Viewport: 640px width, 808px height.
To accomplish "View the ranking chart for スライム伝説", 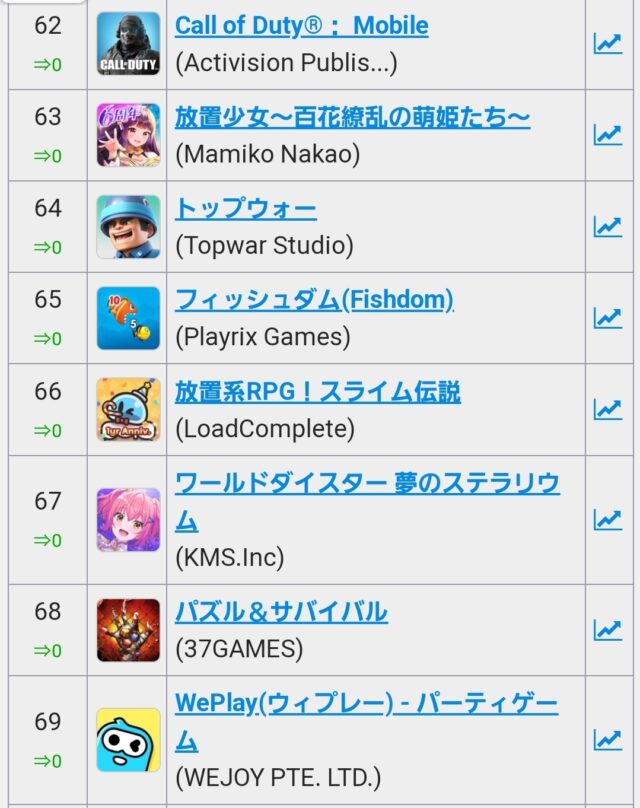I will pos(607,409).
